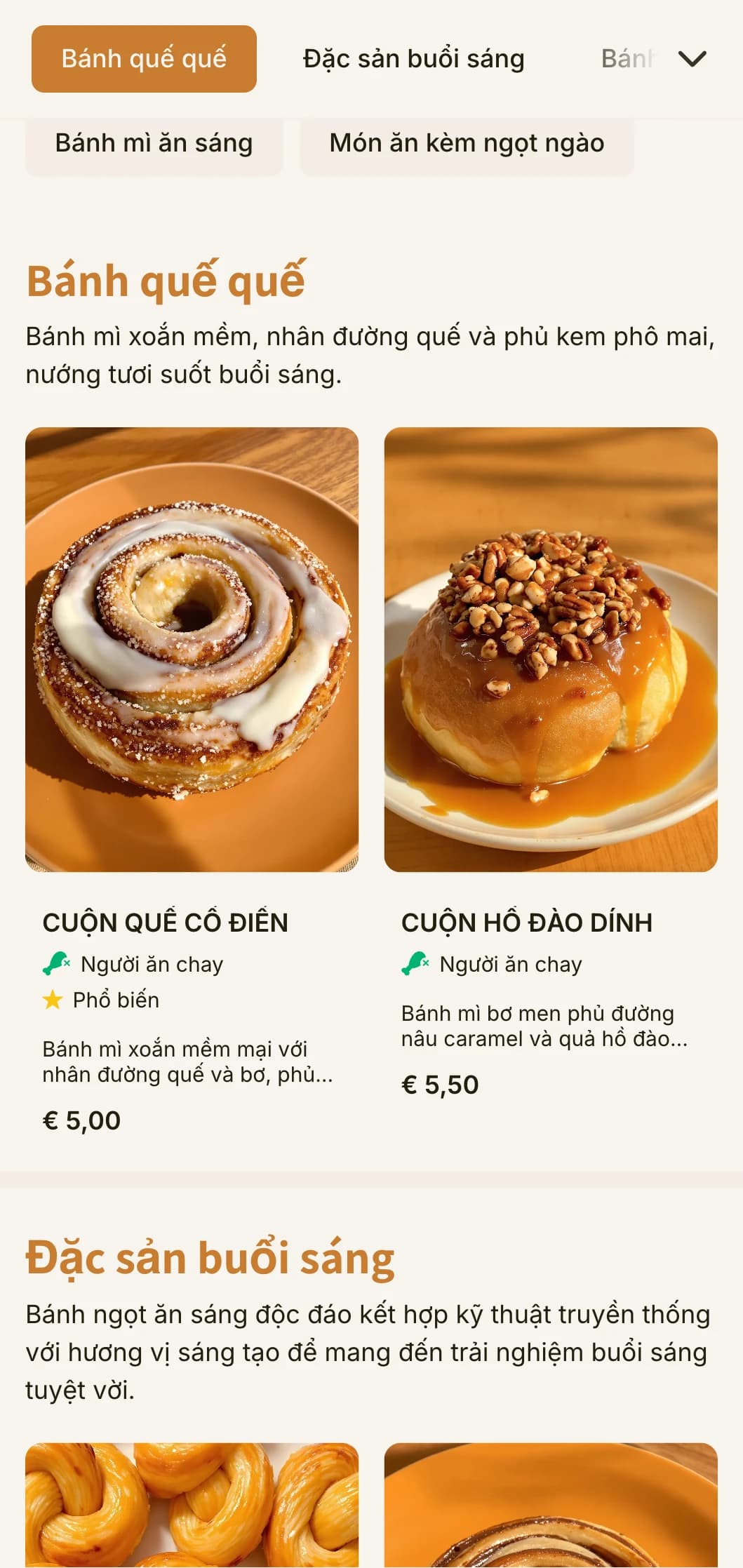Select the Bánh mì ăn sáng category tab

tap(154, 143)
